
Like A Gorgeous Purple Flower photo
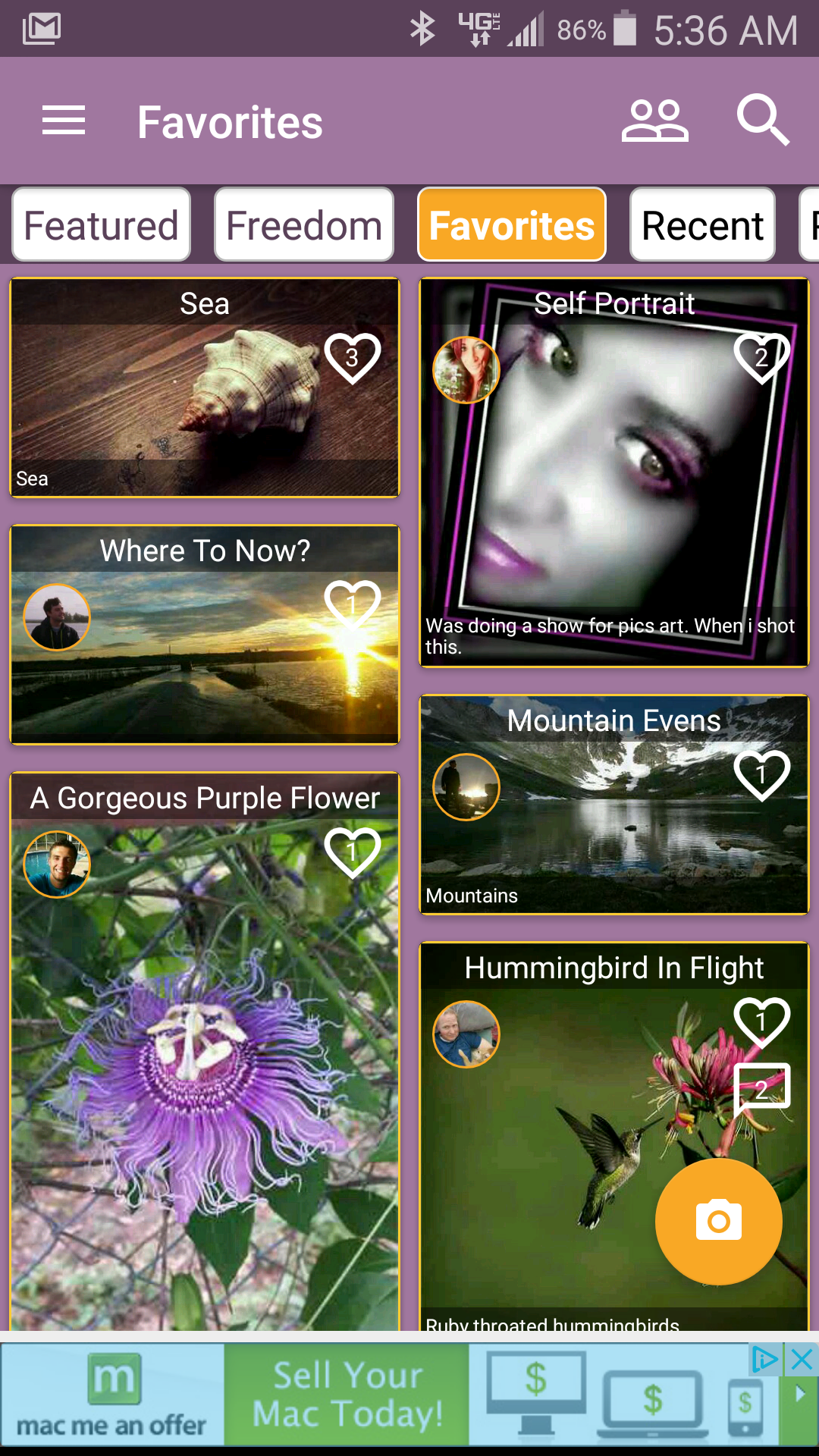[x=352, y=852]
